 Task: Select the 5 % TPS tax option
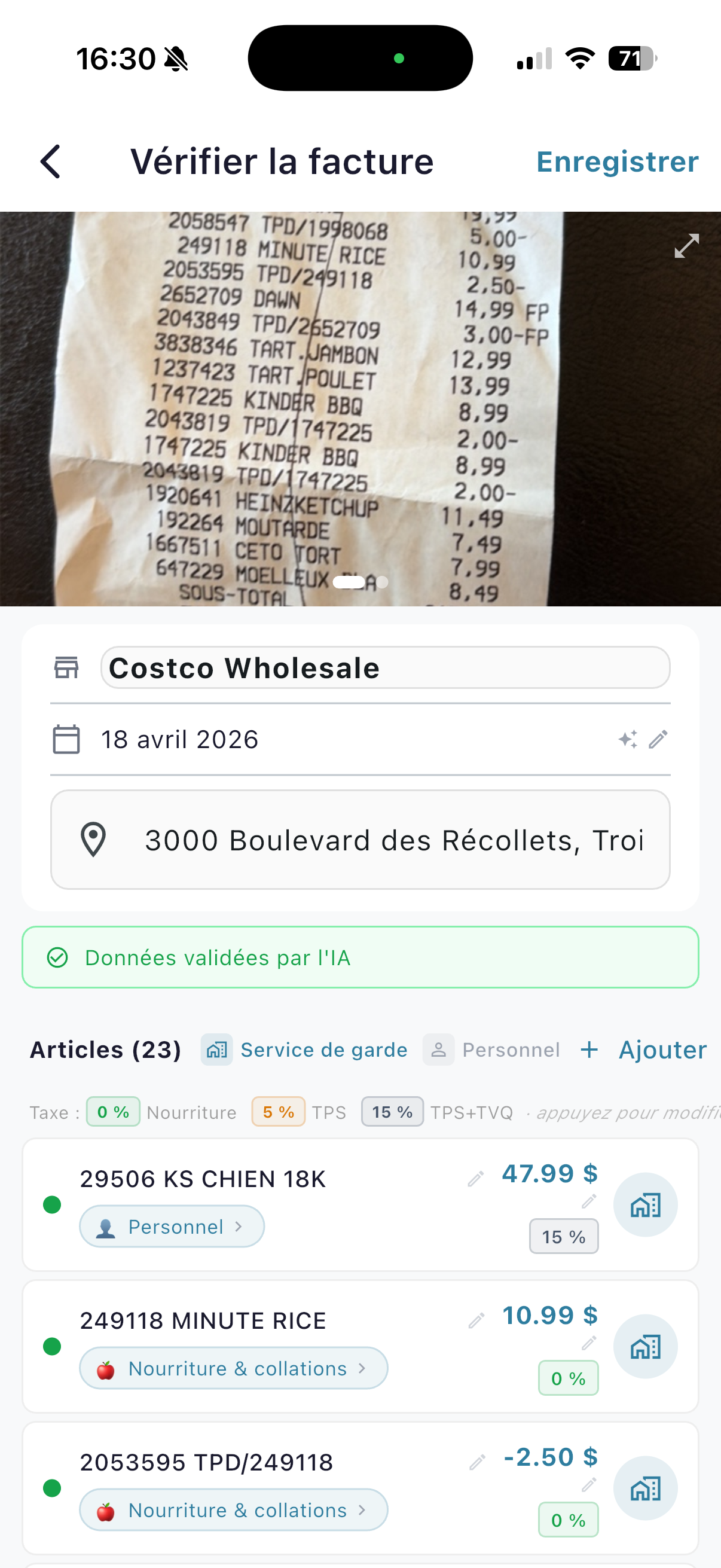pyautogui.click(x=277, y=1112)
